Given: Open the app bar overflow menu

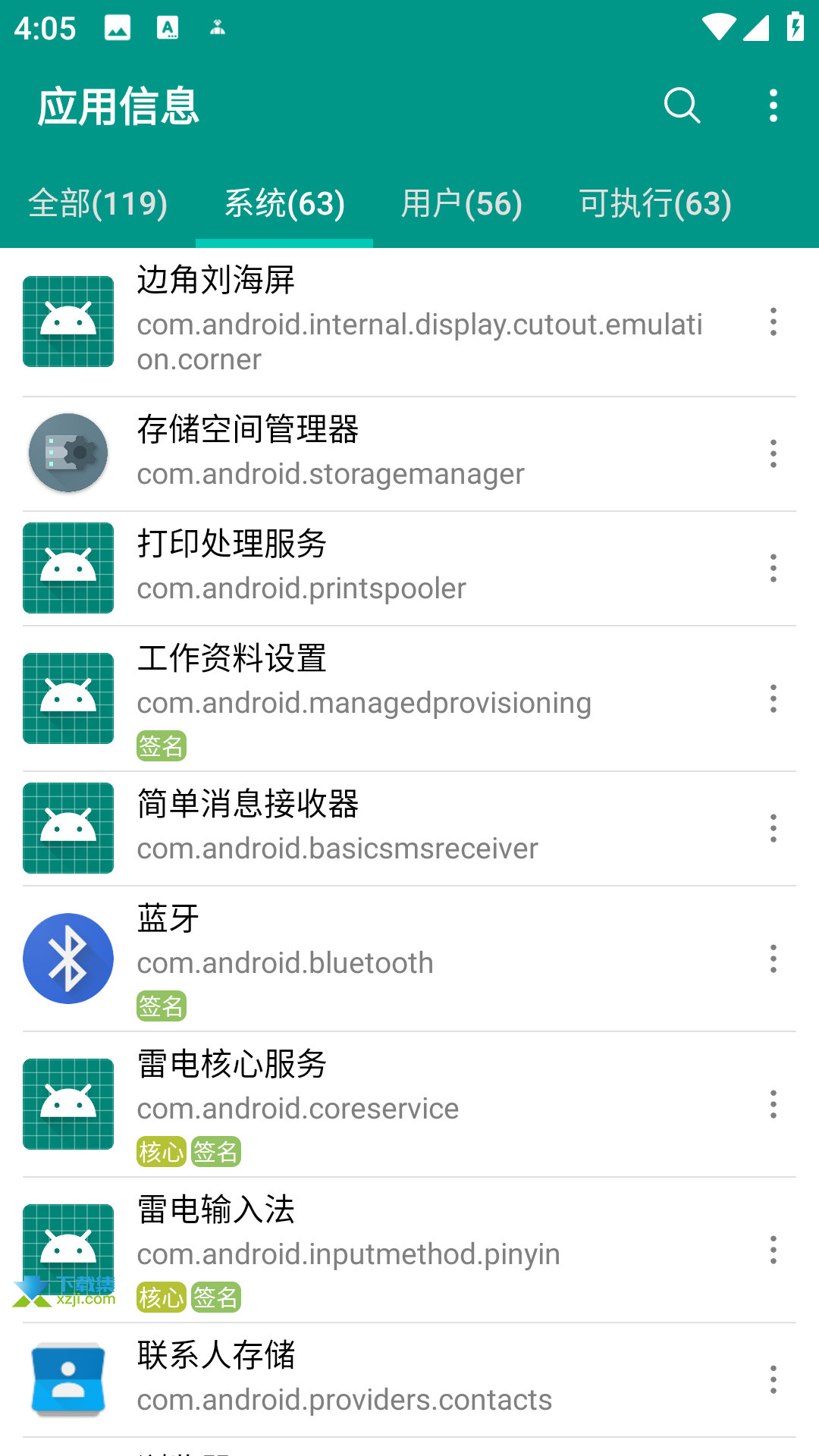Looking at the screenshot, I should (x=773, y=105).
